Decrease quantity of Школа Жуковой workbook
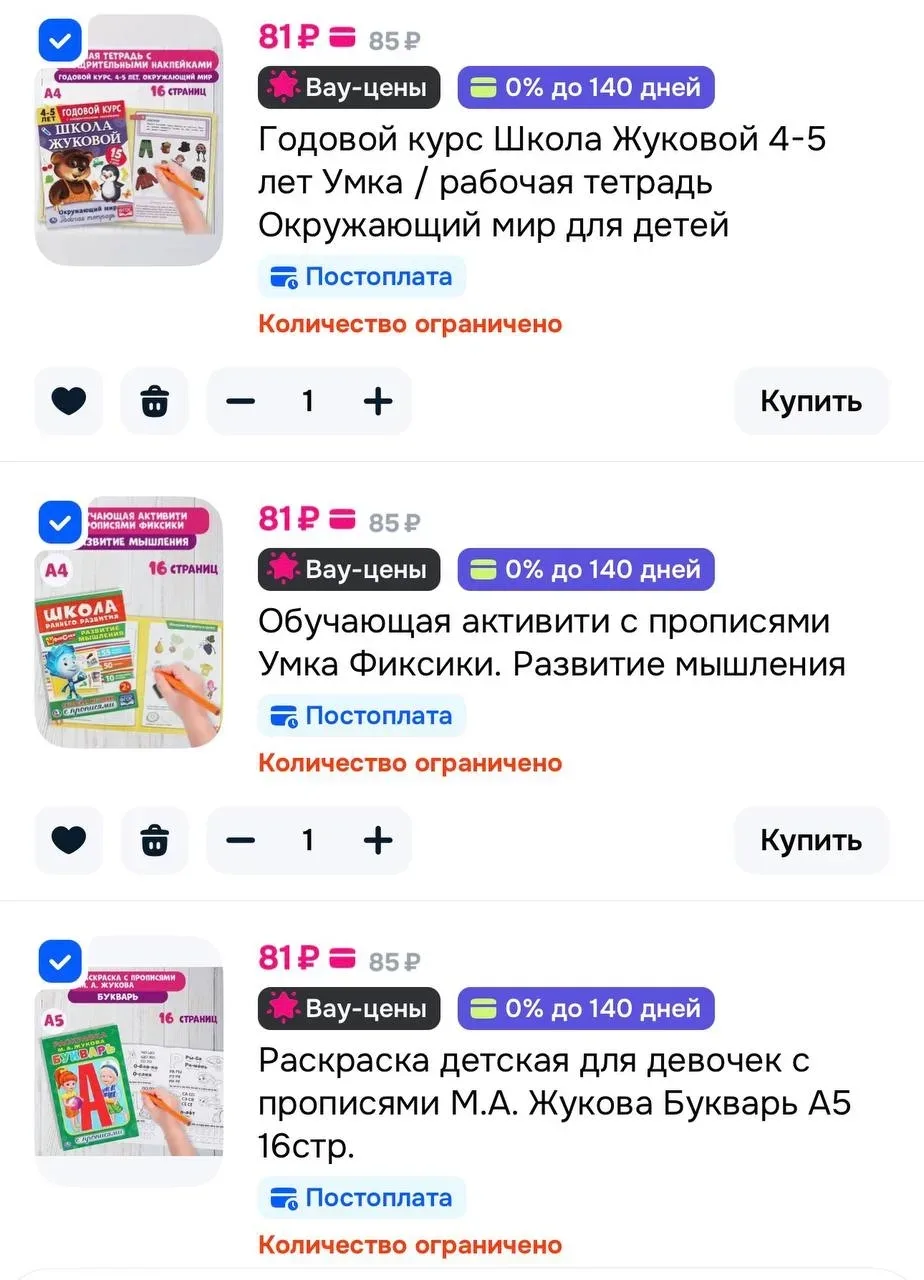Image resolution: width=924 pixels, height=1280 pixels. click(241, 402)
